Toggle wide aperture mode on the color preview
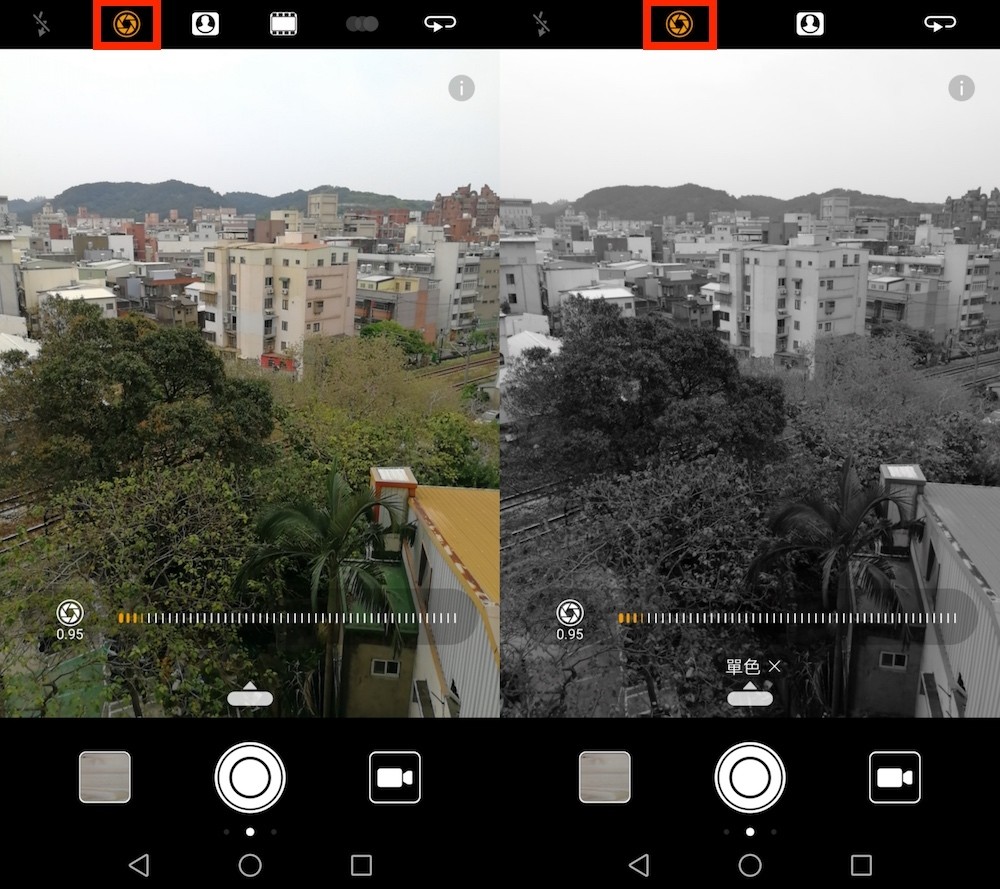Viewport: 1000px width, 889px height. pyautogui.click(x=126, y=24)
